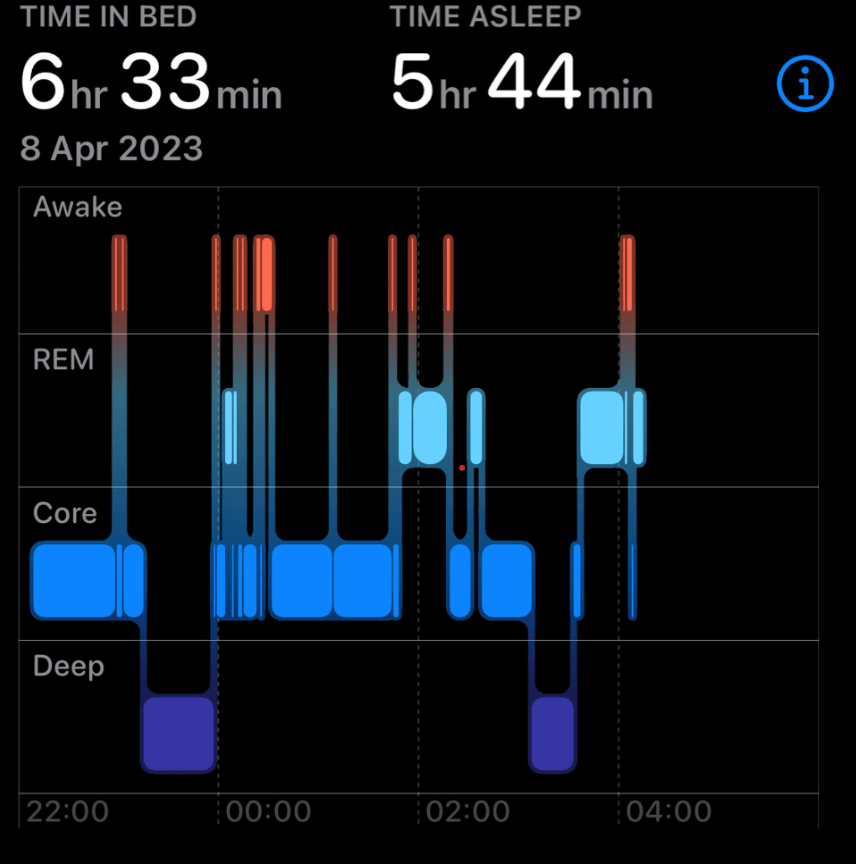856x864 pixels.
Task: Tap the last Awake spike on the chart
Action: pyautogui.click(x=628, y=265)
